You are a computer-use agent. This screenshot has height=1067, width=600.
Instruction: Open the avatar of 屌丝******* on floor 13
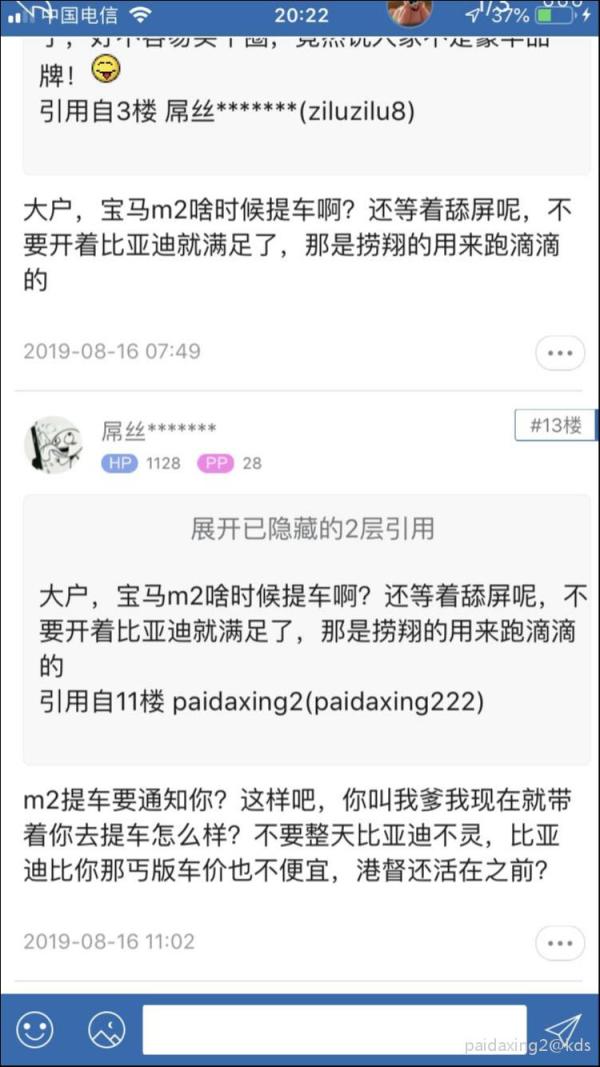tap(52, 445)
